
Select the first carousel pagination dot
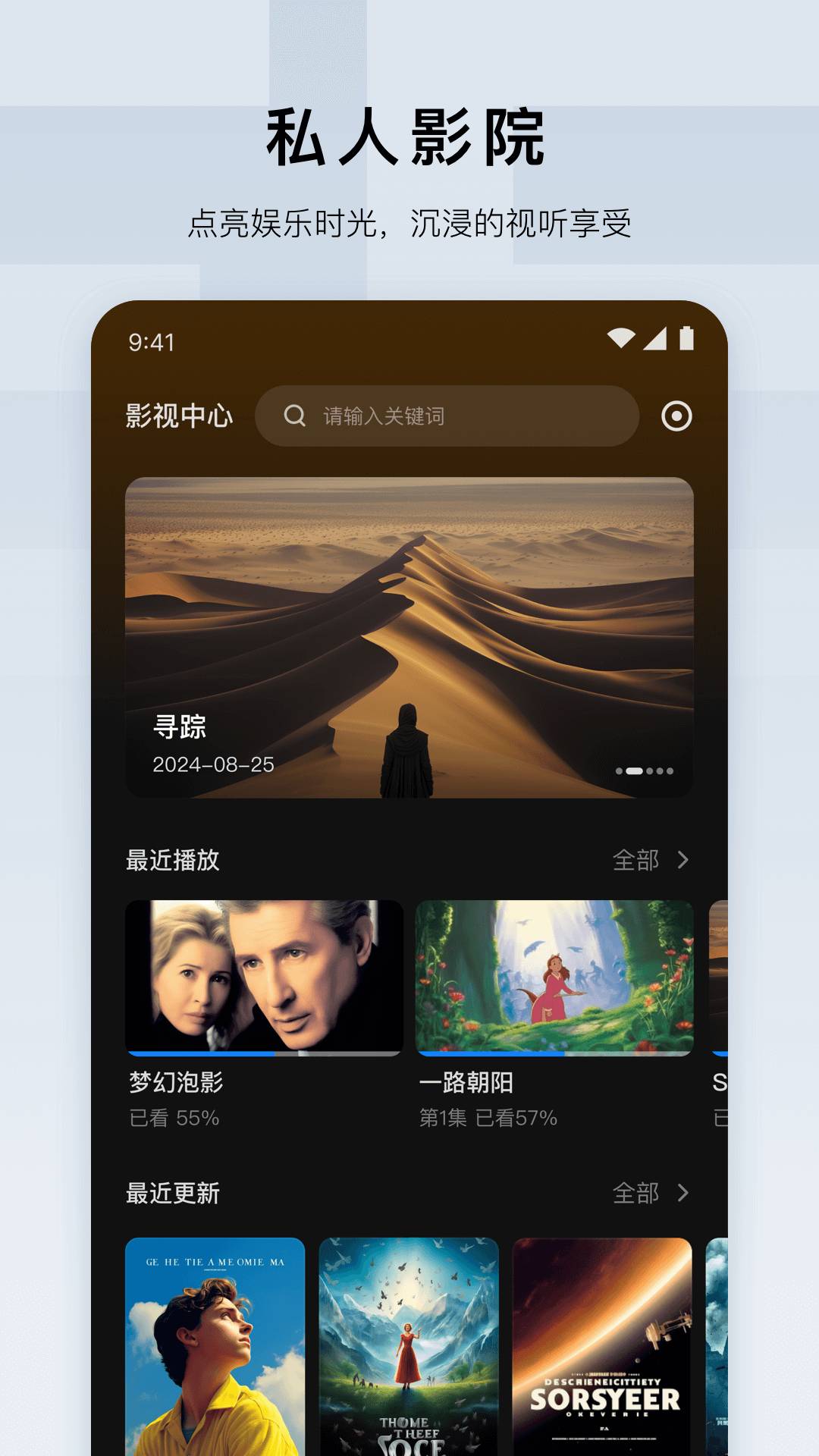(x=619, y=770)
